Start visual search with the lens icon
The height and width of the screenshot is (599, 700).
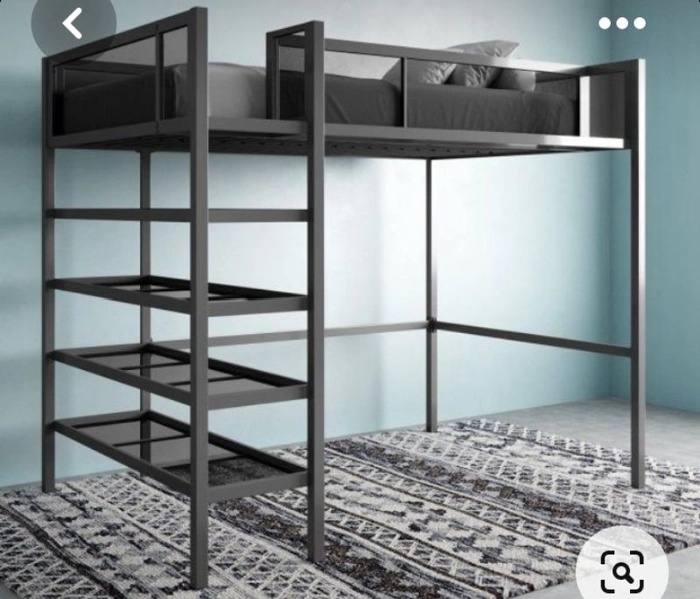point(622,573)
